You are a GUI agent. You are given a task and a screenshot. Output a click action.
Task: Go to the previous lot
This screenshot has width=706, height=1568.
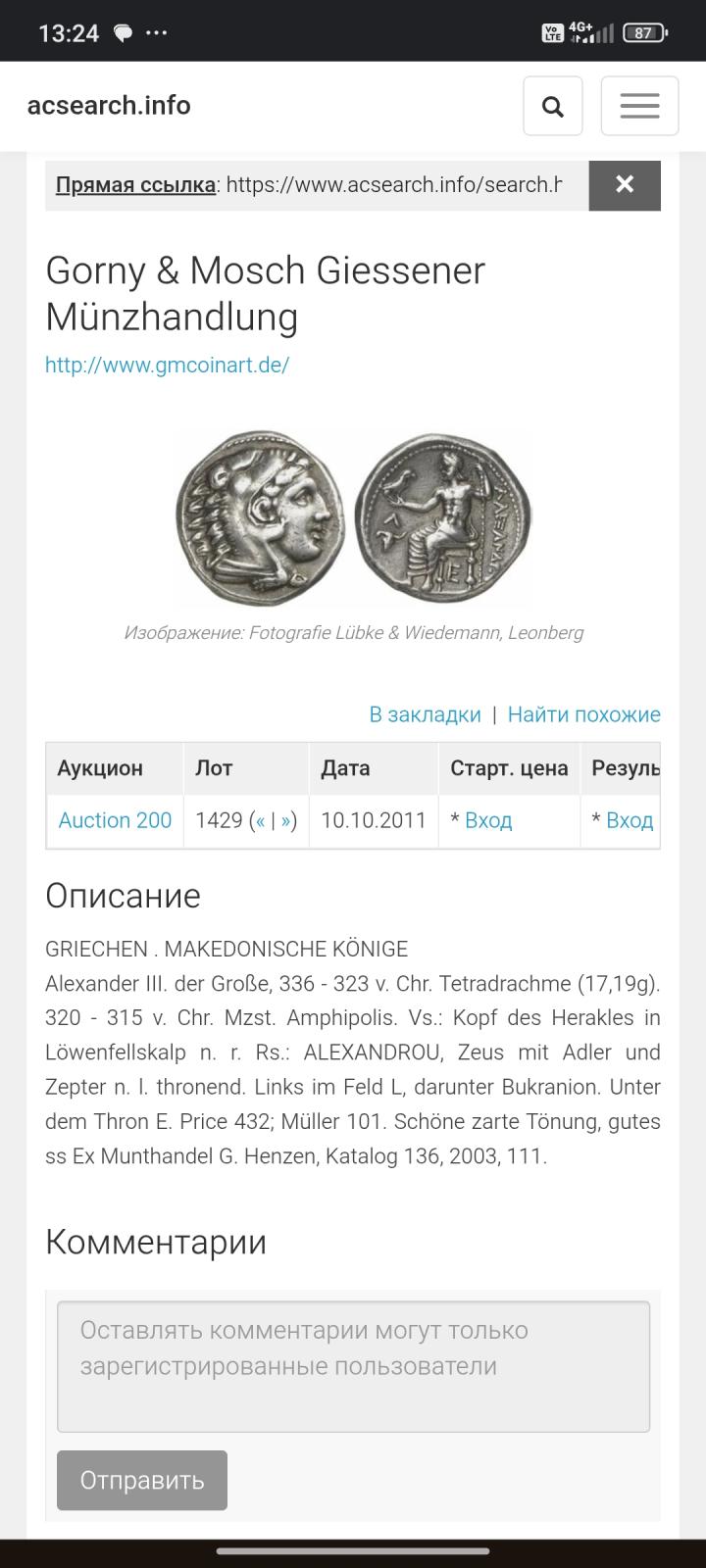261,821
